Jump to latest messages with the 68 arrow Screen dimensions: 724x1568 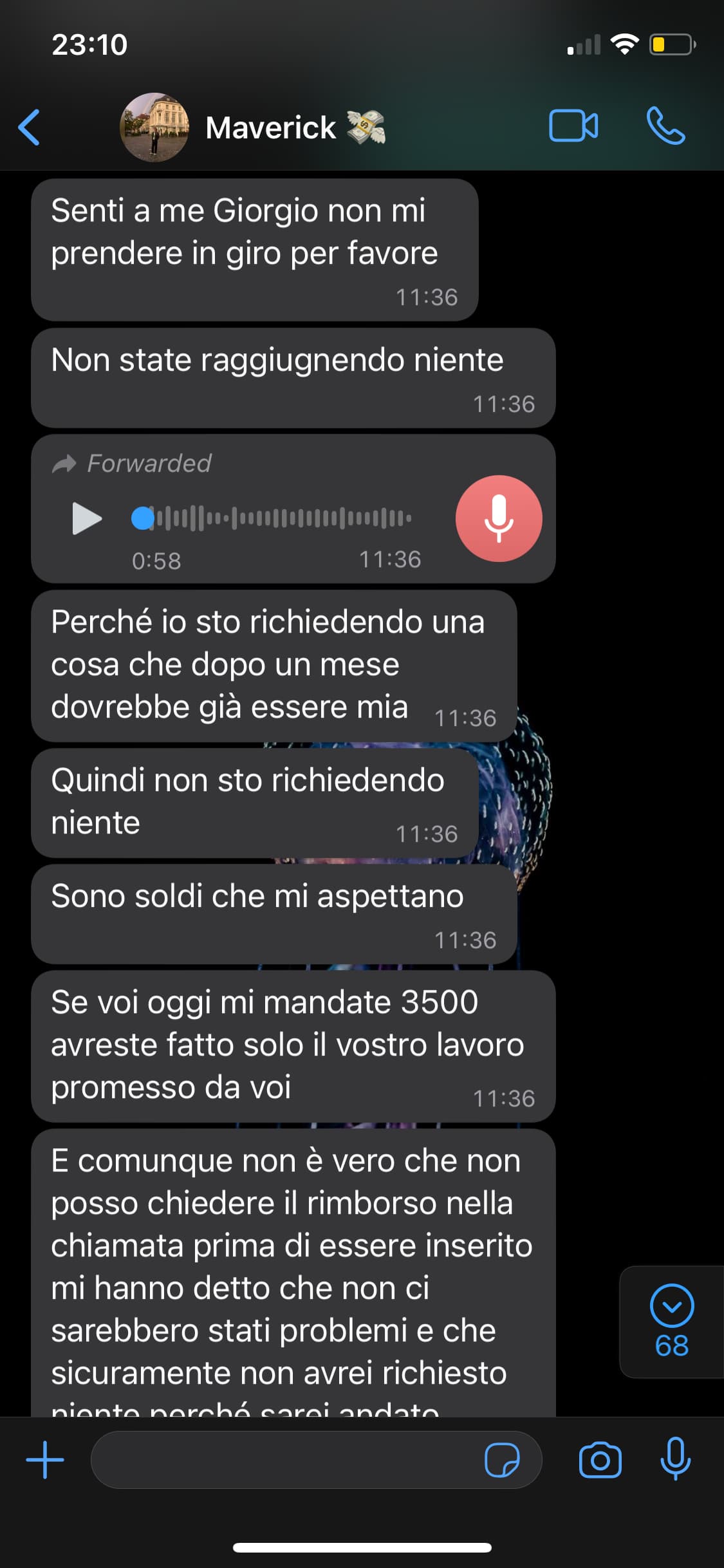click(672, 1321)
